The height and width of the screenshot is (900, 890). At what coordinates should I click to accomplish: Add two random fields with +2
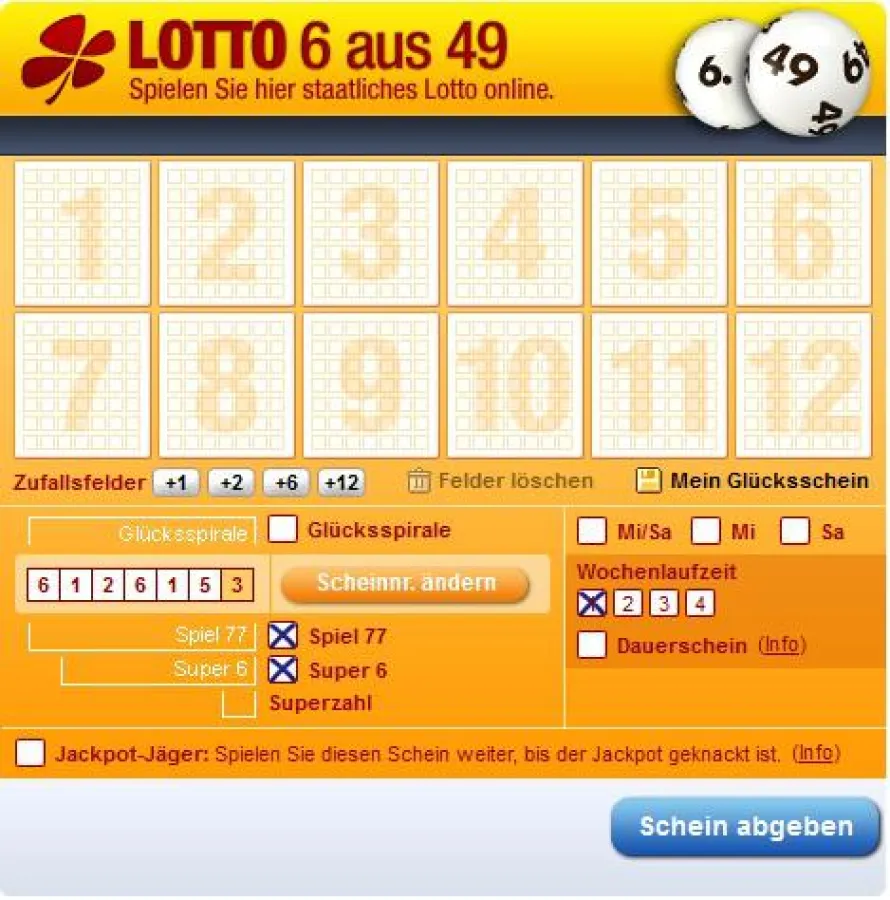click(x=231, y=483)
